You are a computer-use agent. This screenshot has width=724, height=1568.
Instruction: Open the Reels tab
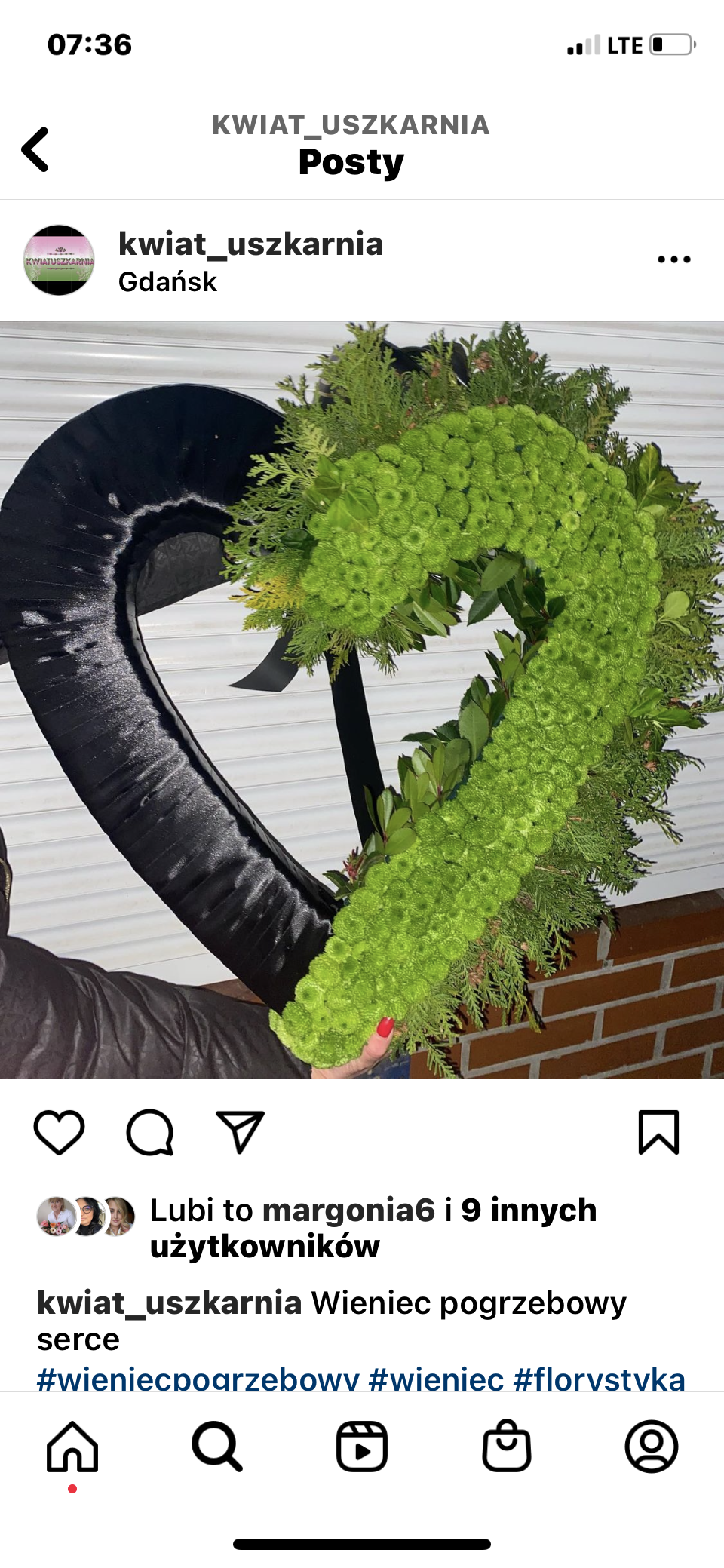pyautogui.click(x=362, y=1447)
